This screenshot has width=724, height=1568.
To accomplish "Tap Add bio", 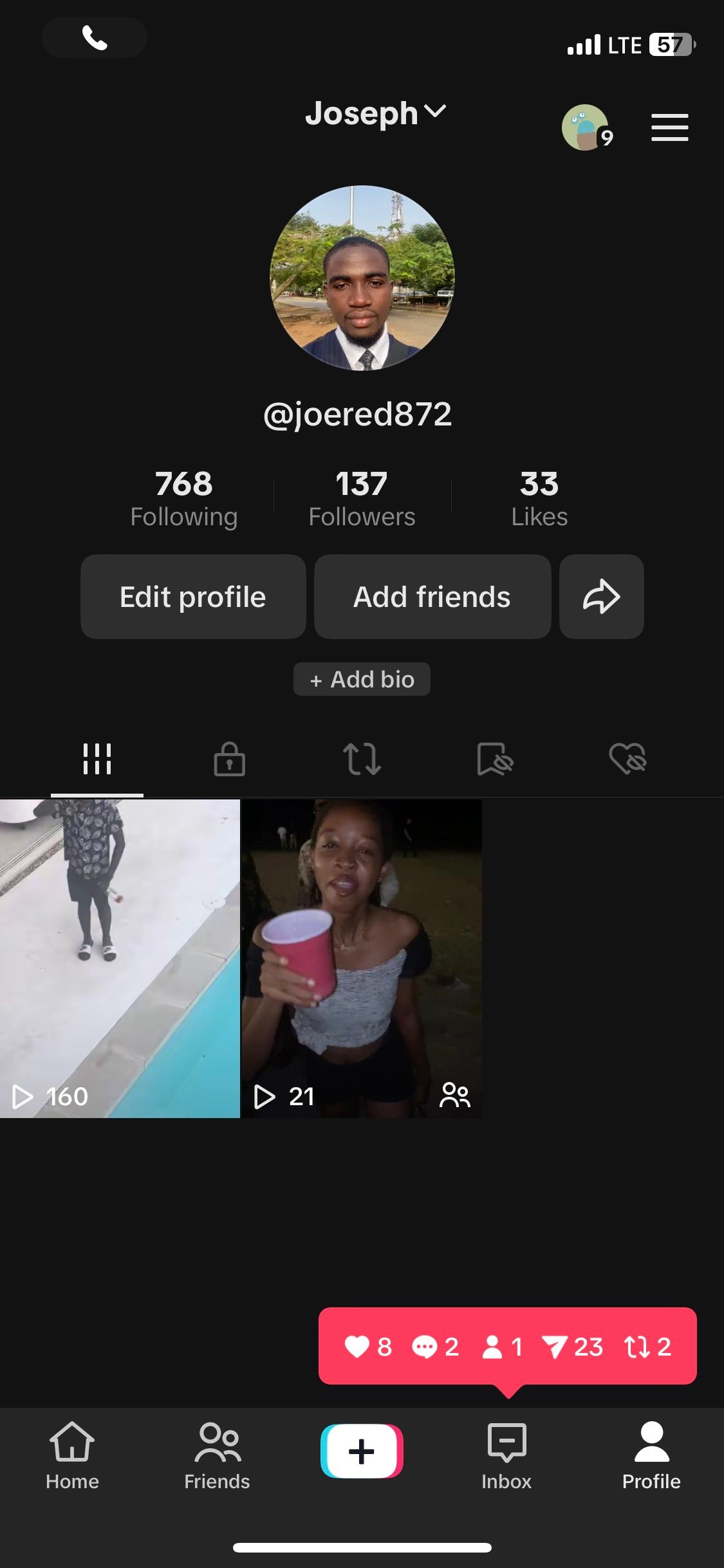I will tap(362, 679).
